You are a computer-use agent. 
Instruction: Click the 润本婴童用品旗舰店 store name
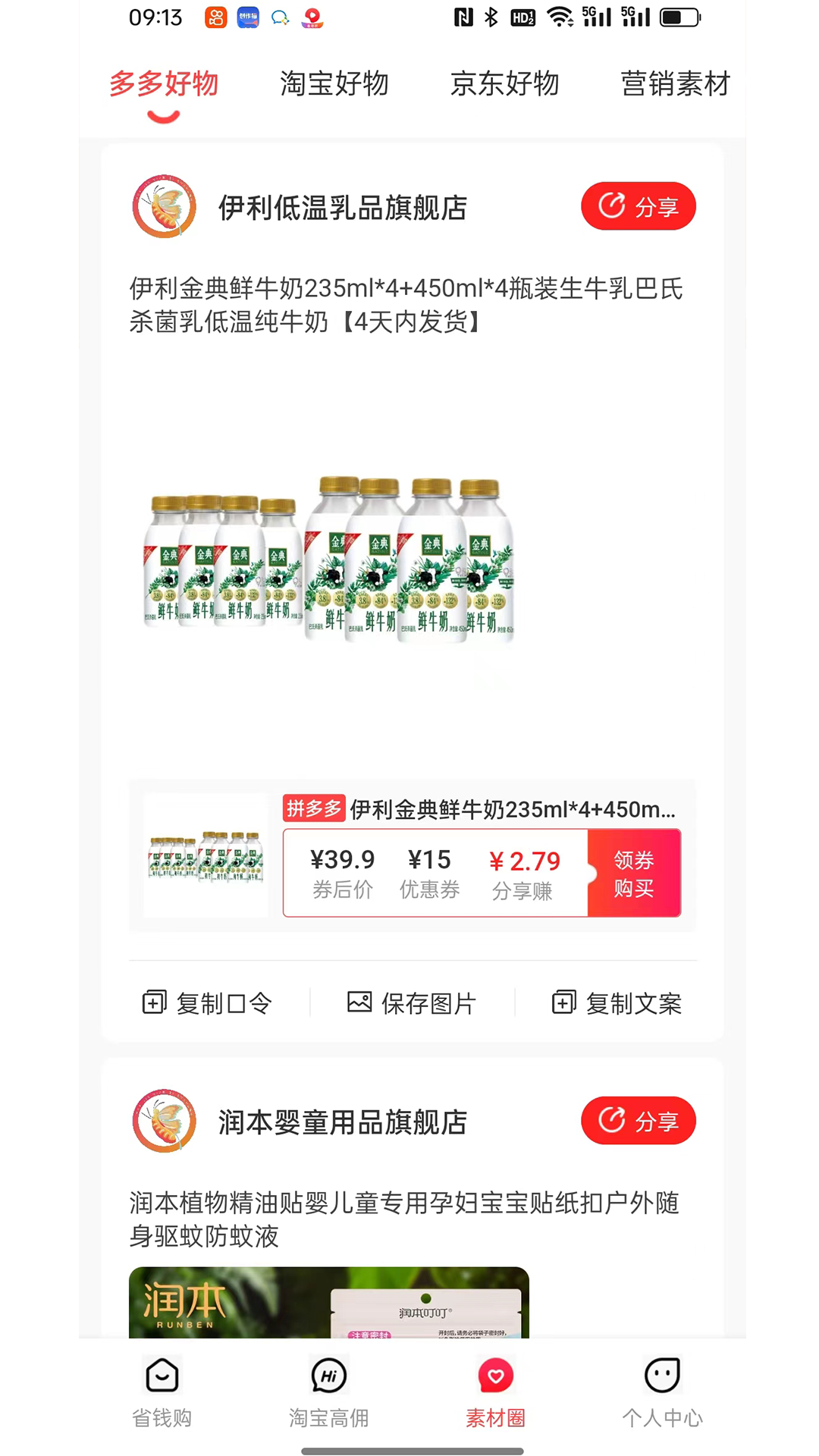coord(340,1121)
